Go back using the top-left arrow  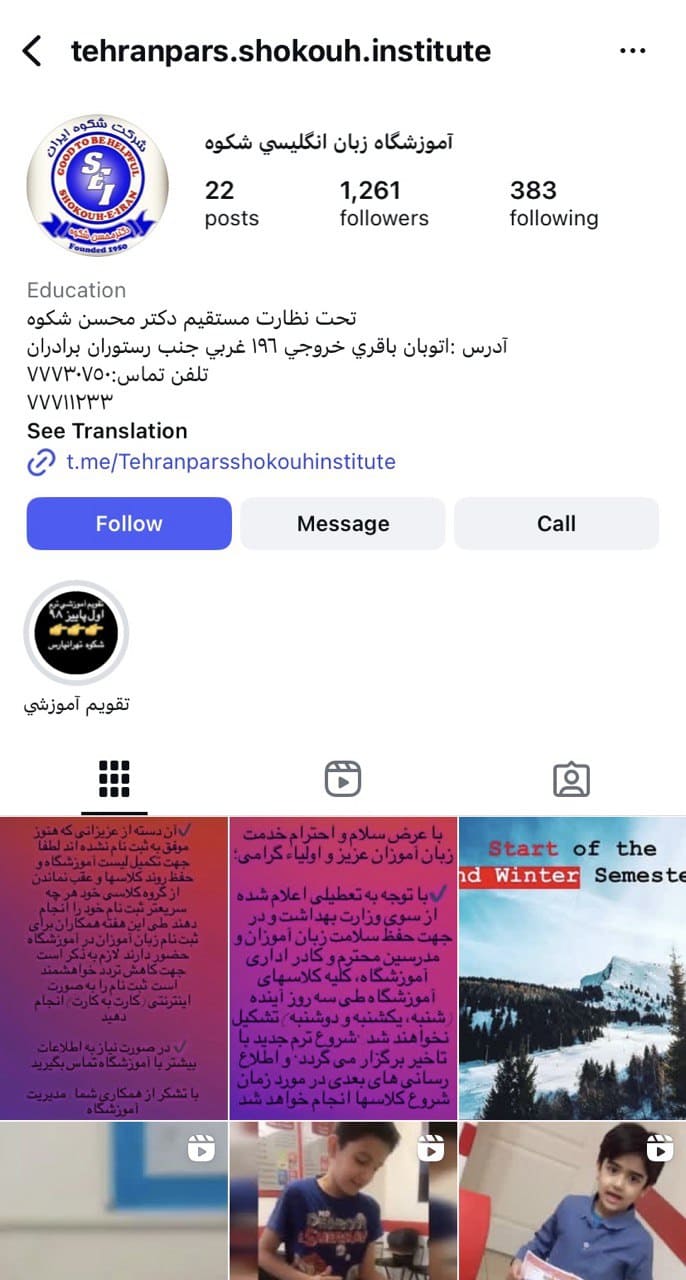(33, 51)
